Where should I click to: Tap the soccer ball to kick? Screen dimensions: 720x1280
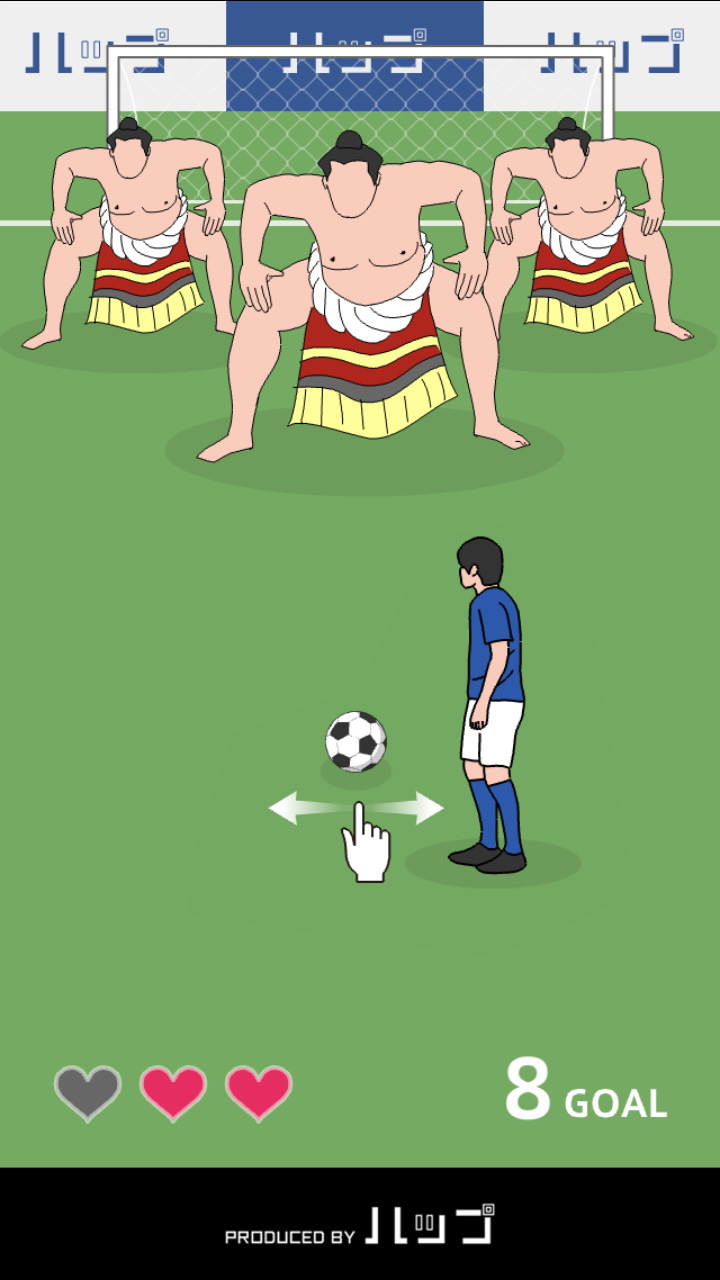[356, 741]
